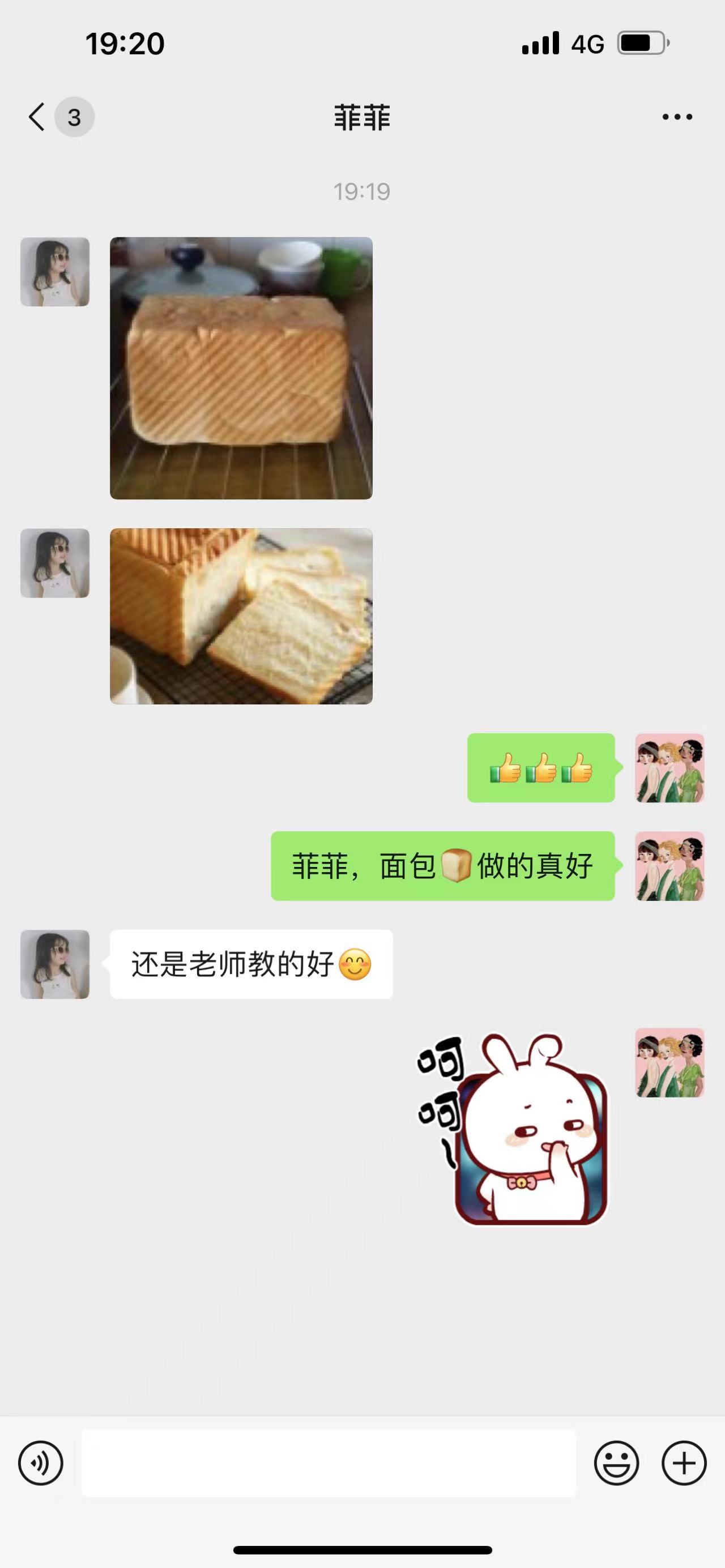Tap my avatar beside the thumbs-up message

coord(669,768)
